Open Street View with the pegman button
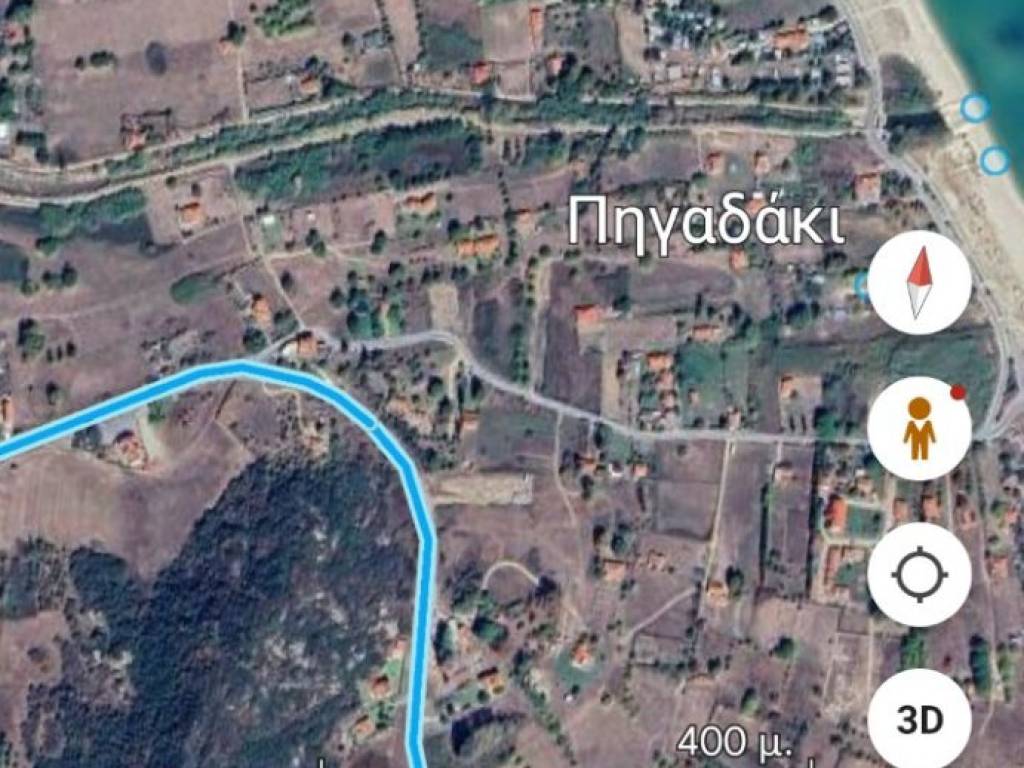 coord(919,429)
